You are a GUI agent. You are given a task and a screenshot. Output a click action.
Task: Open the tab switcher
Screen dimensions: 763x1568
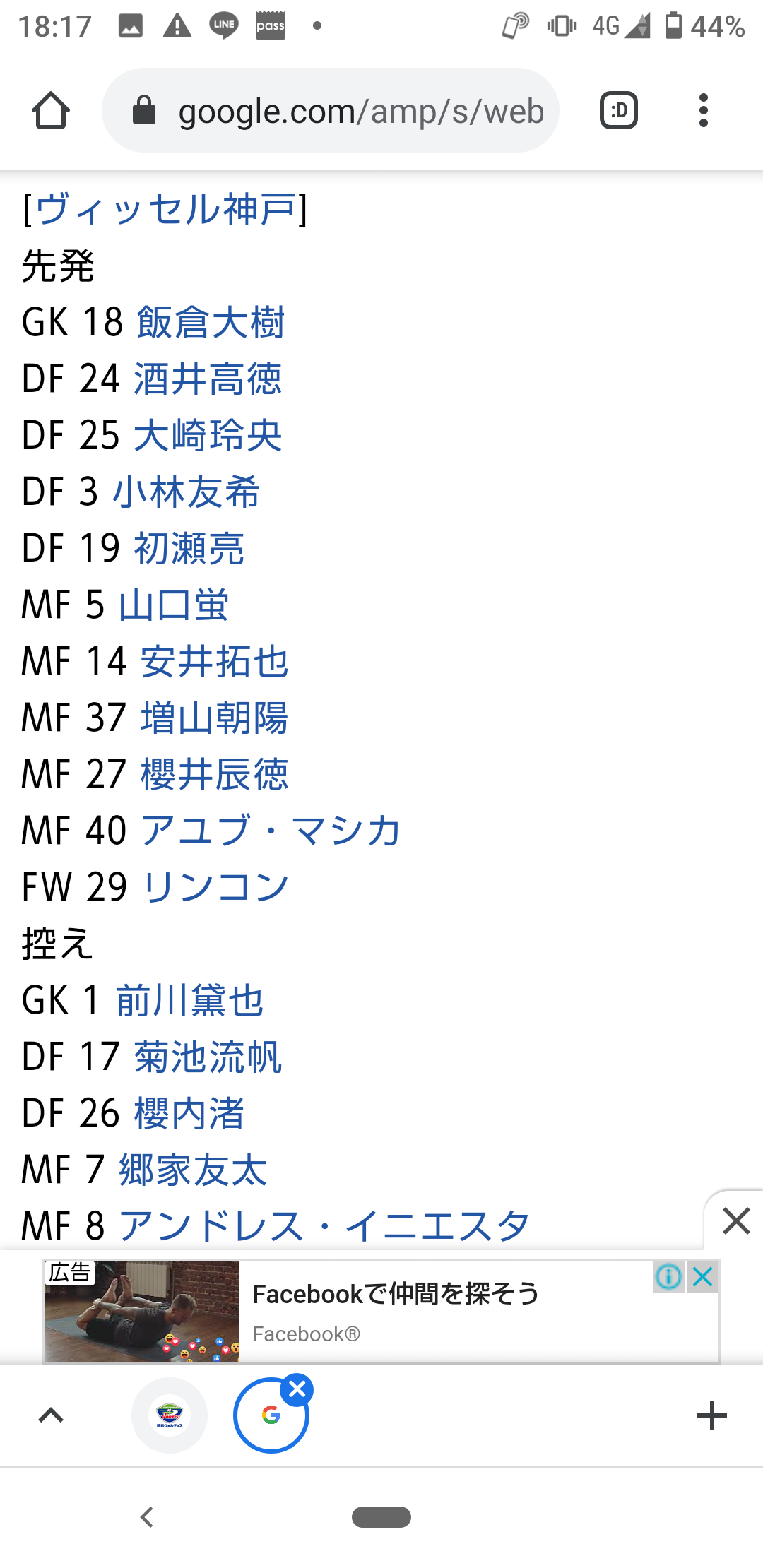(619, 111)
